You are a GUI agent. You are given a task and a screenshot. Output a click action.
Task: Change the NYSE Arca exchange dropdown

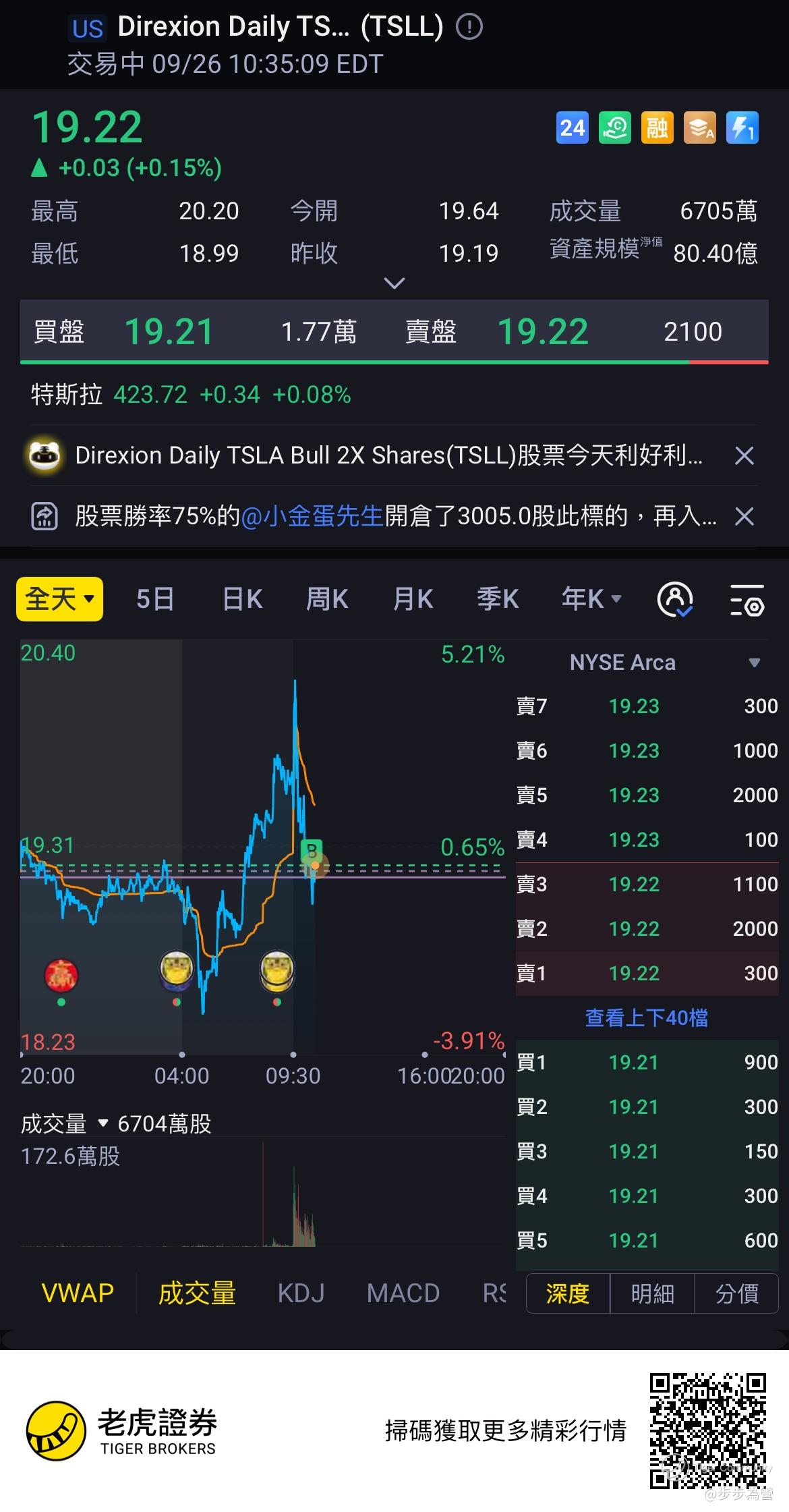tap(755, 663)
